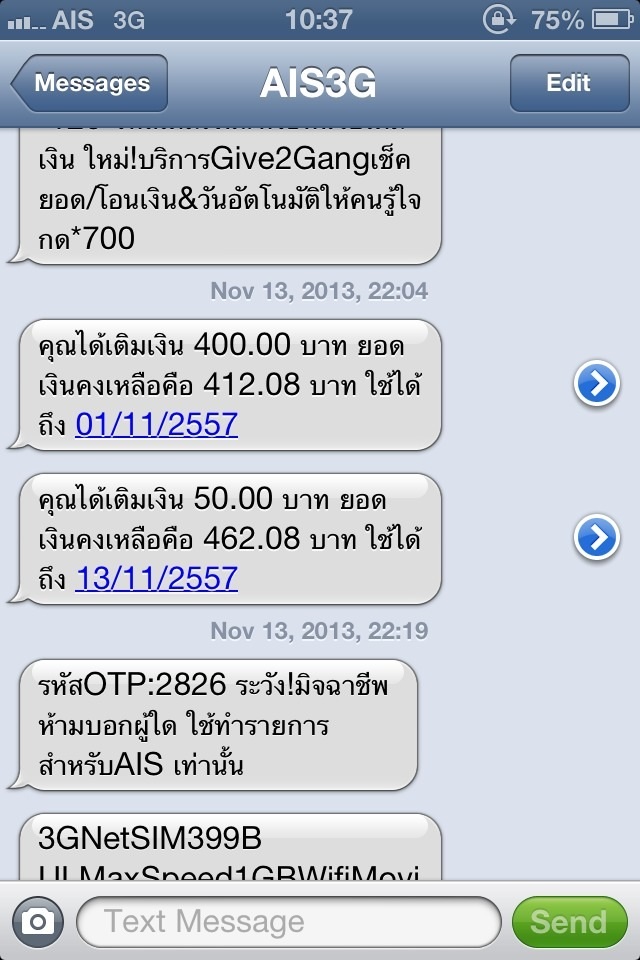This screenshot has height=960, width=640.
Task: Open details arrow beside the 400.00 top-up message
Action: (x=597, y=384)
